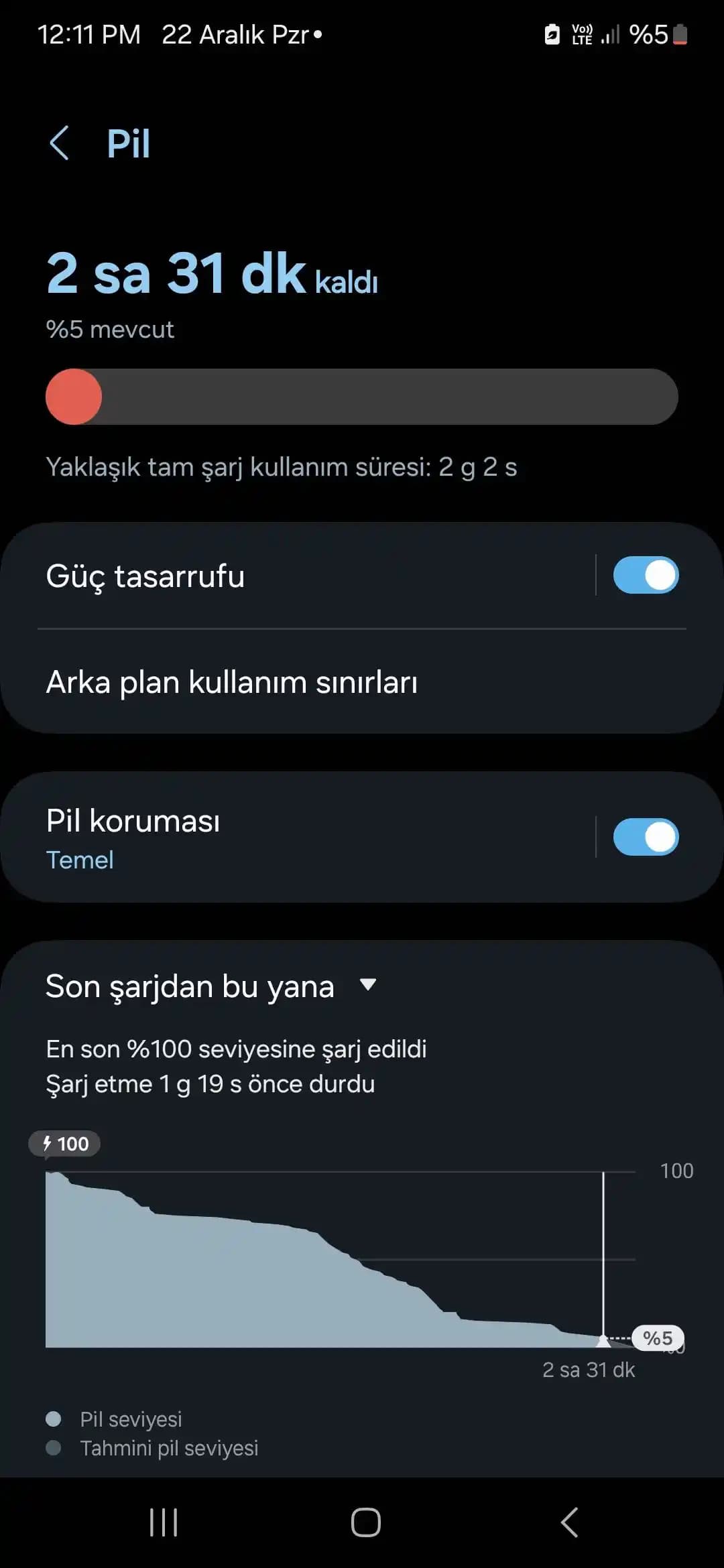
Task: Collapse the Son şarjdan bu yana section
Action: pos(368,986)
